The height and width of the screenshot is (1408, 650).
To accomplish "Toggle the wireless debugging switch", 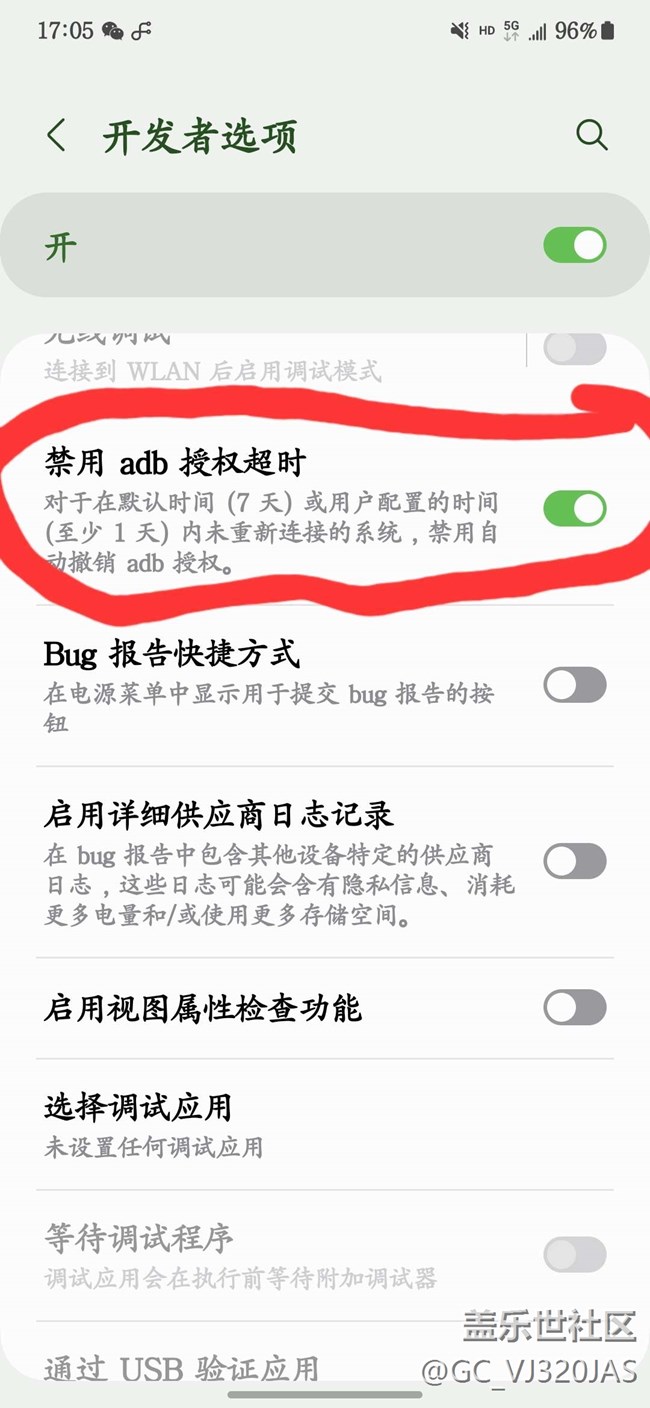I will [574, 350].
